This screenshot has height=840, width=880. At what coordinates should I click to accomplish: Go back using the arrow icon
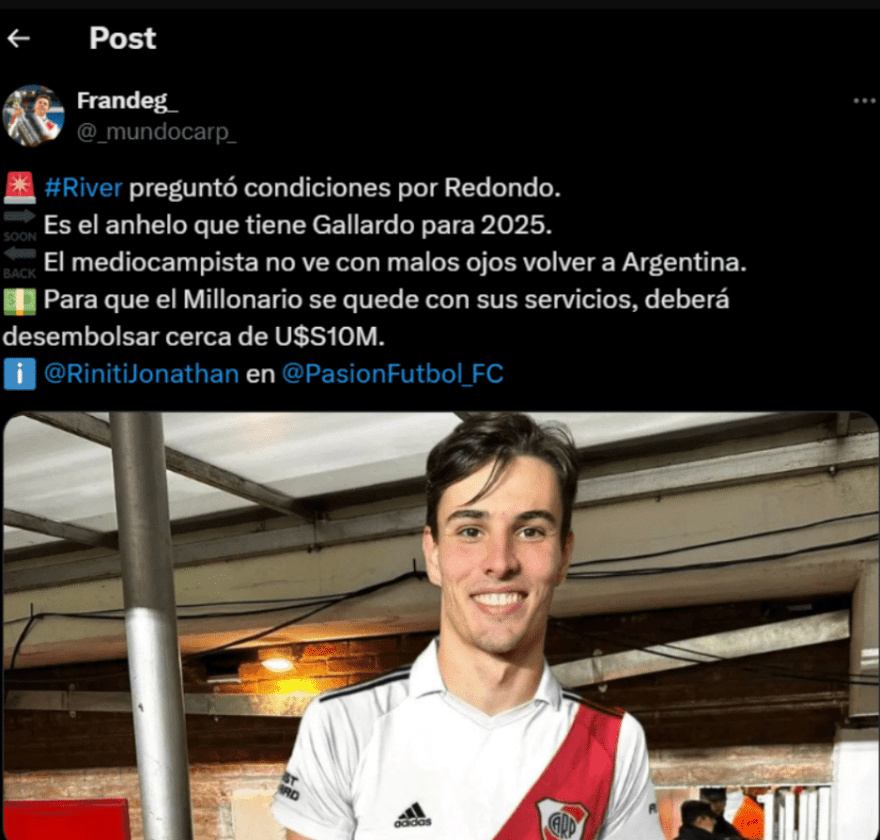click(18, 39)
